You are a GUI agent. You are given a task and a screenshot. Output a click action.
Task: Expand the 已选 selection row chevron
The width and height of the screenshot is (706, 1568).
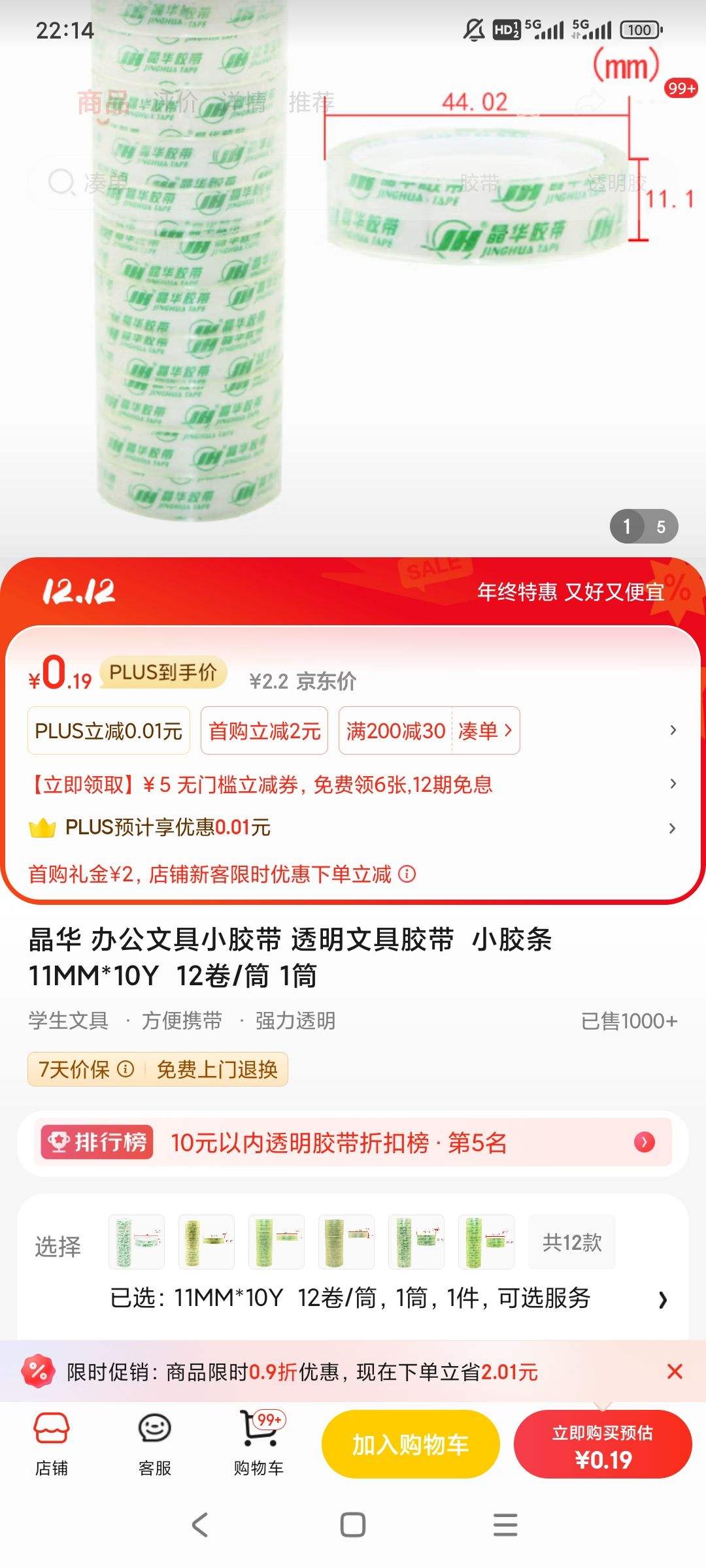tap(663, 1299)
